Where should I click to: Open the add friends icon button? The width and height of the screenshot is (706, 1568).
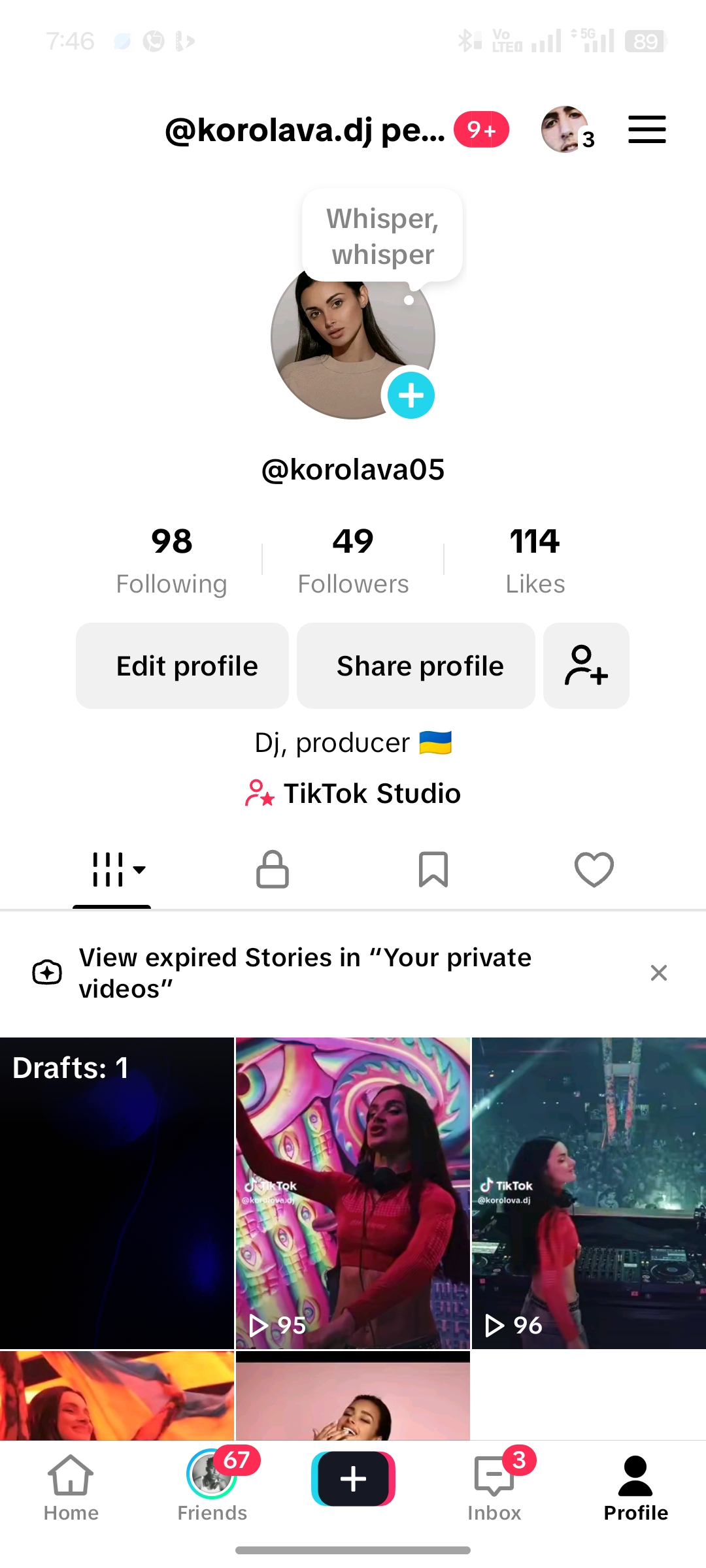click(586, 666)
